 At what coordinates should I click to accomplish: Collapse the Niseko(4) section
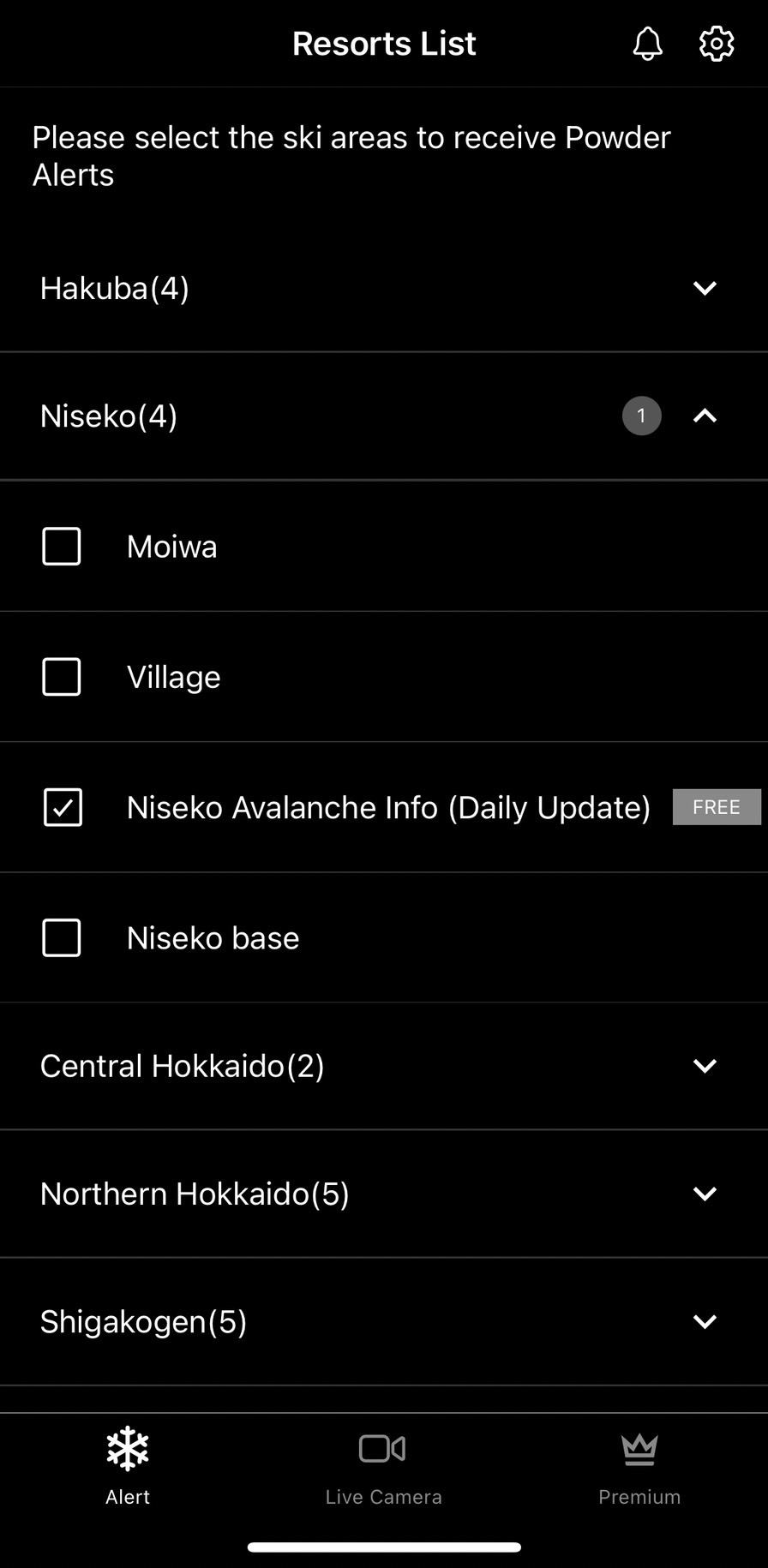[384, 416]
